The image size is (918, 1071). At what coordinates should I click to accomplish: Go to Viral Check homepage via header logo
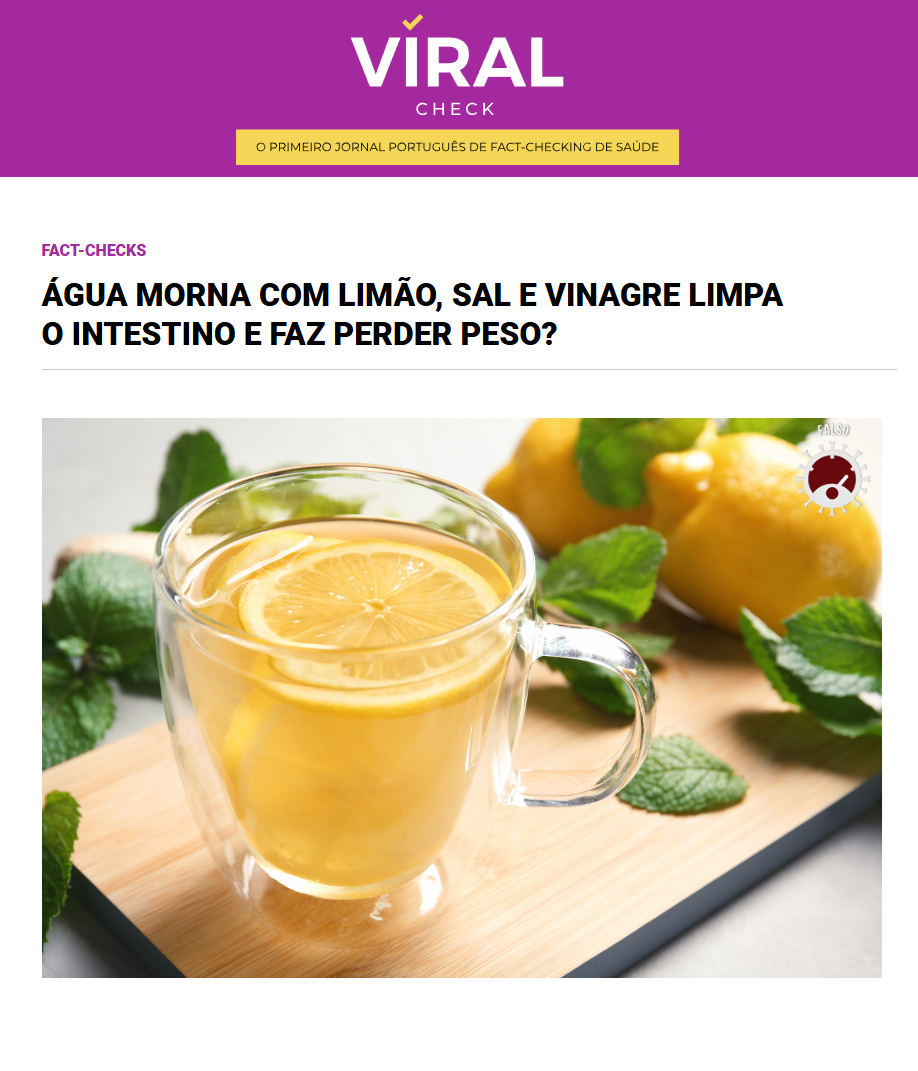point(457,68)
